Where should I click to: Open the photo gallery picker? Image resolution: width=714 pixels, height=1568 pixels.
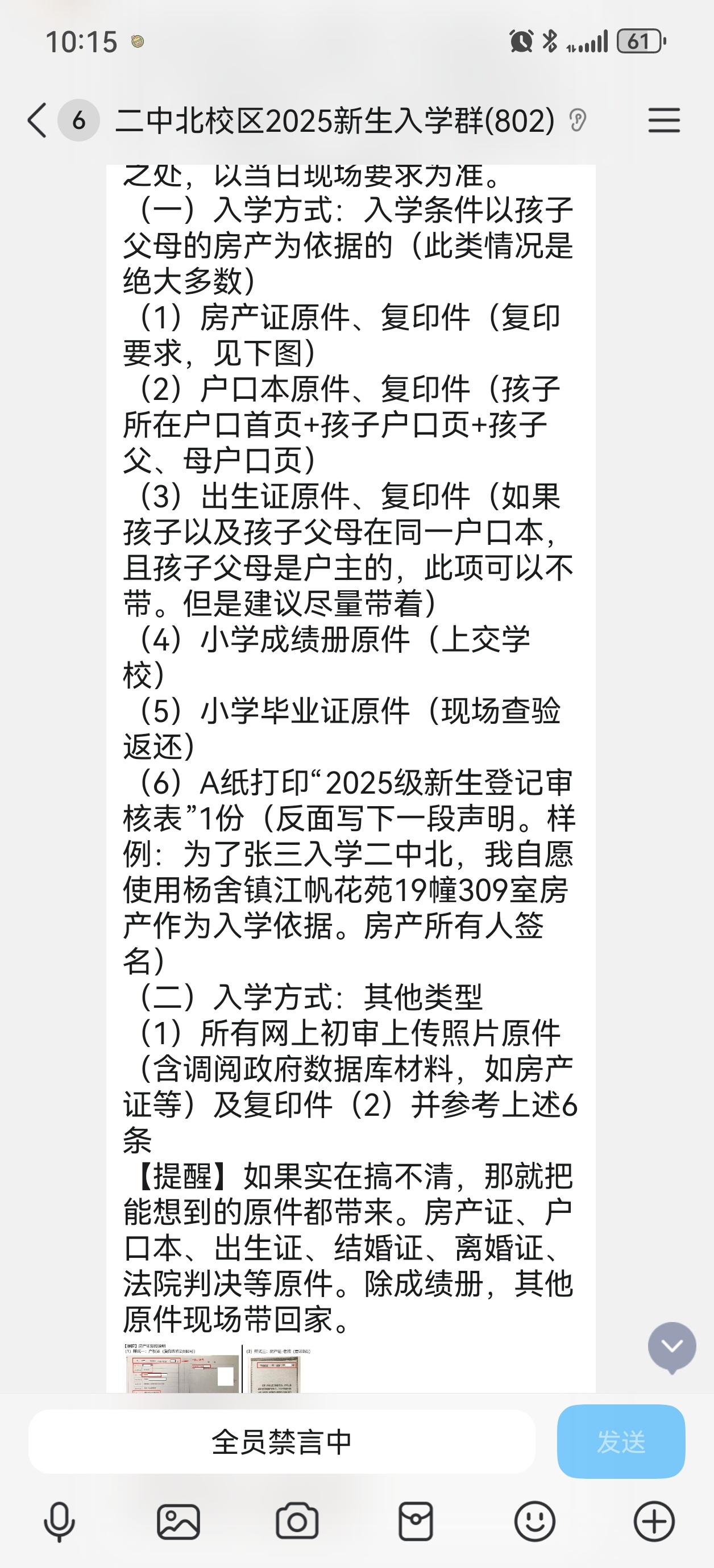pyautogui.click(x=178, y=1522)
